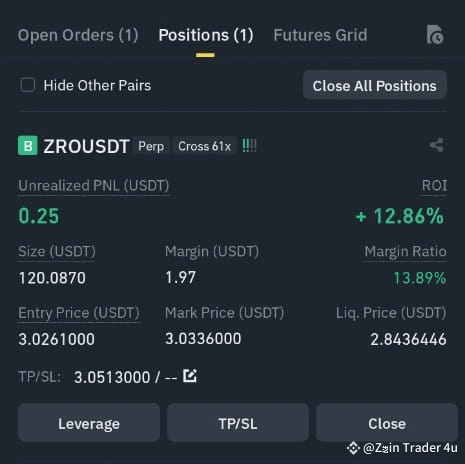Image resolution: width=465 pixels, height=464 pixels.
Task: Open the order history icon
Action: coord(435,35)
